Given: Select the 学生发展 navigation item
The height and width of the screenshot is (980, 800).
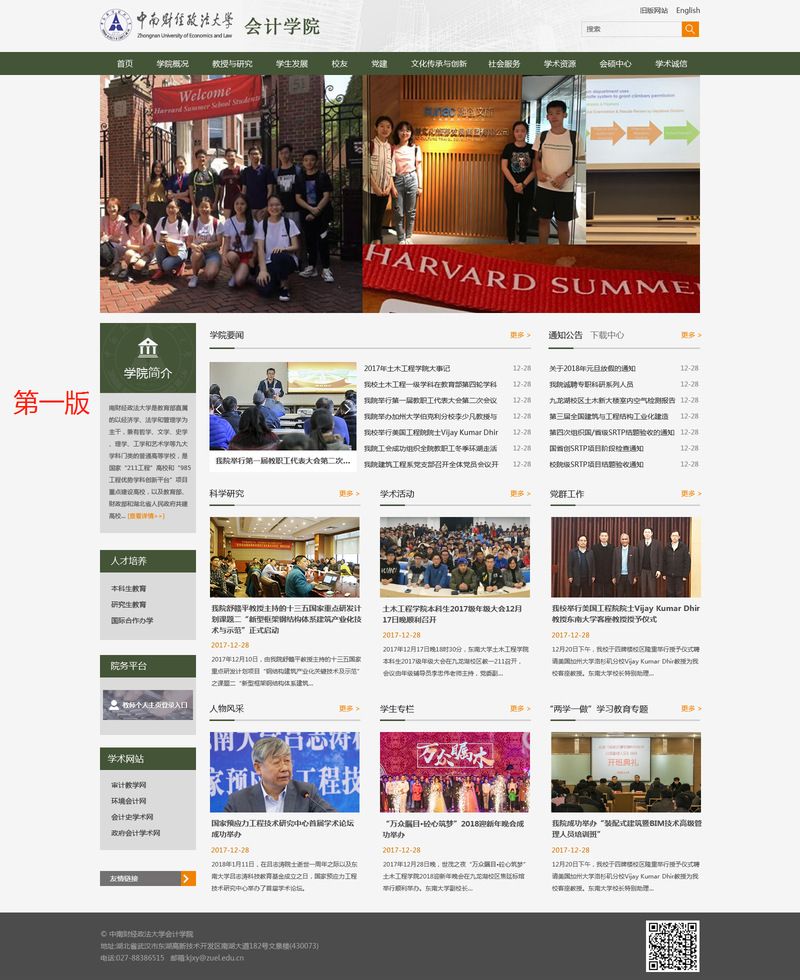Looking at the screenshot, I should (291, 64).
